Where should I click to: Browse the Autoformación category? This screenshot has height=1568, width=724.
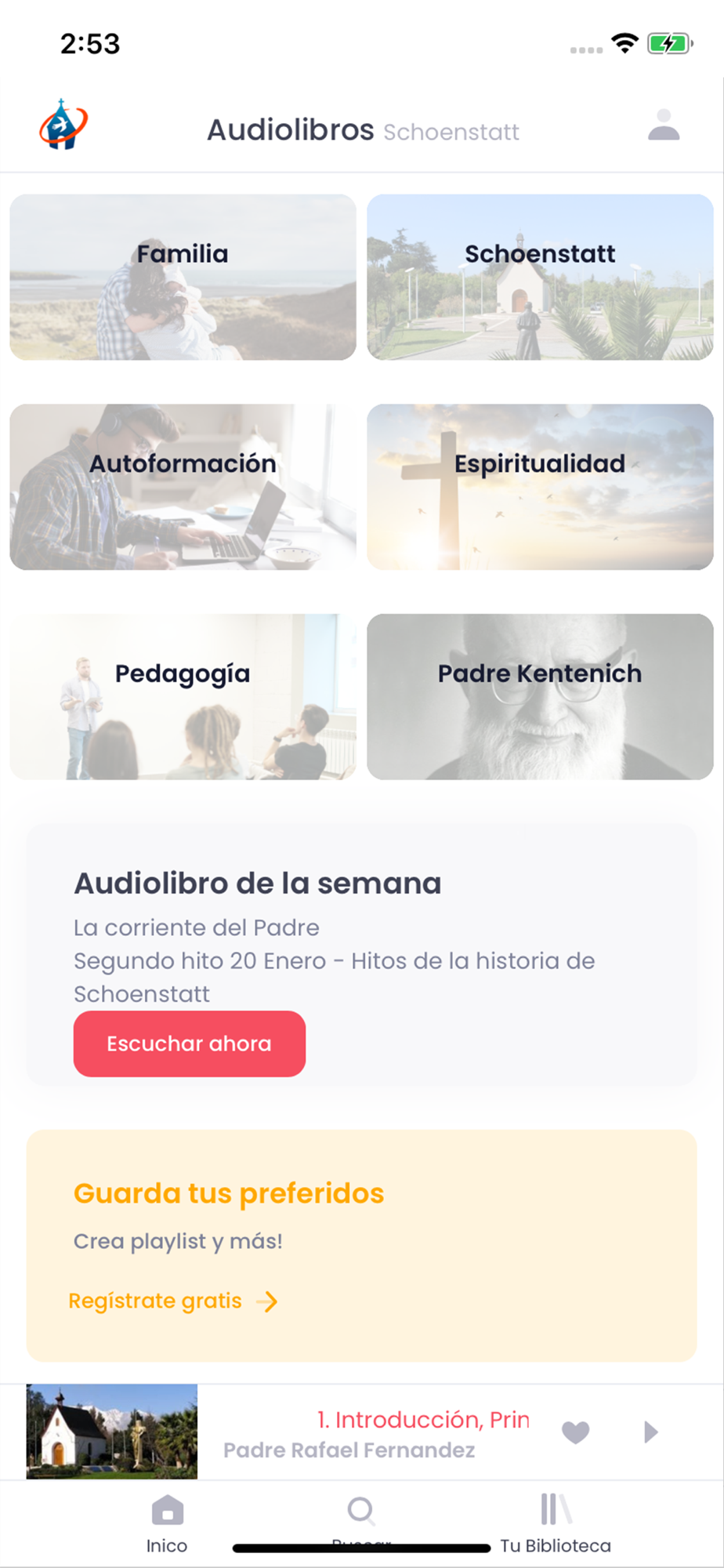click(183, 487)
